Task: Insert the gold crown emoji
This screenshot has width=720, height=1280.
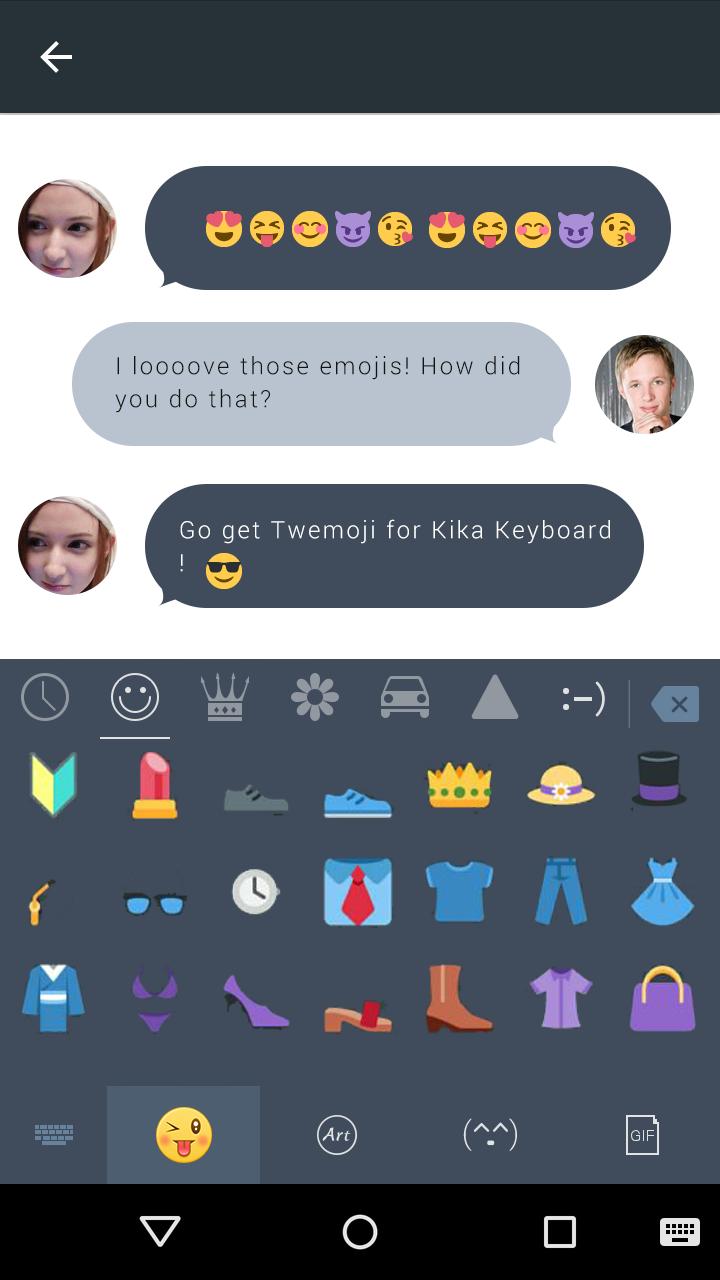Action: (459, 786)
